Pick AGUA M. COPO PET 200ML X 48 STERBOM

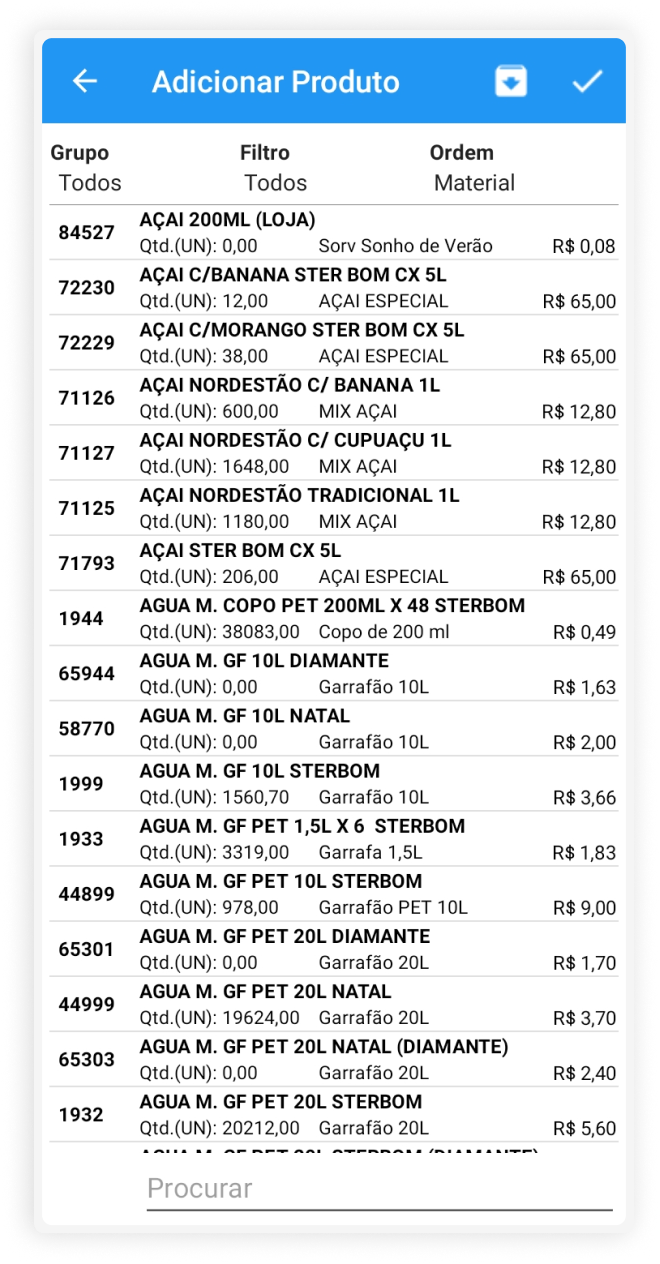330,618
